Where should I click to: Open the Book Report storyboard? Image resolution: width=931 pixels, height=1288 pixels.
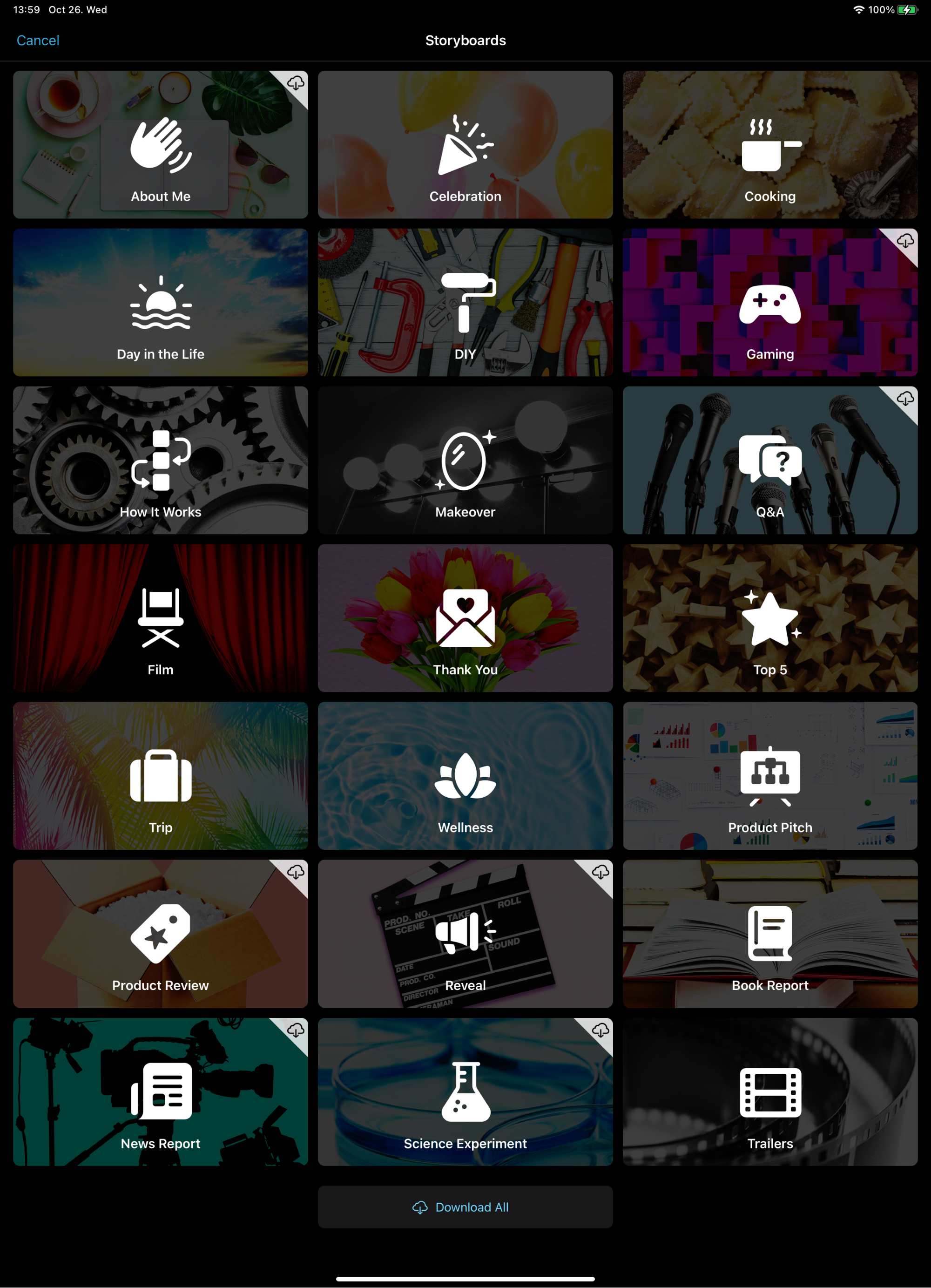[770, 934]
